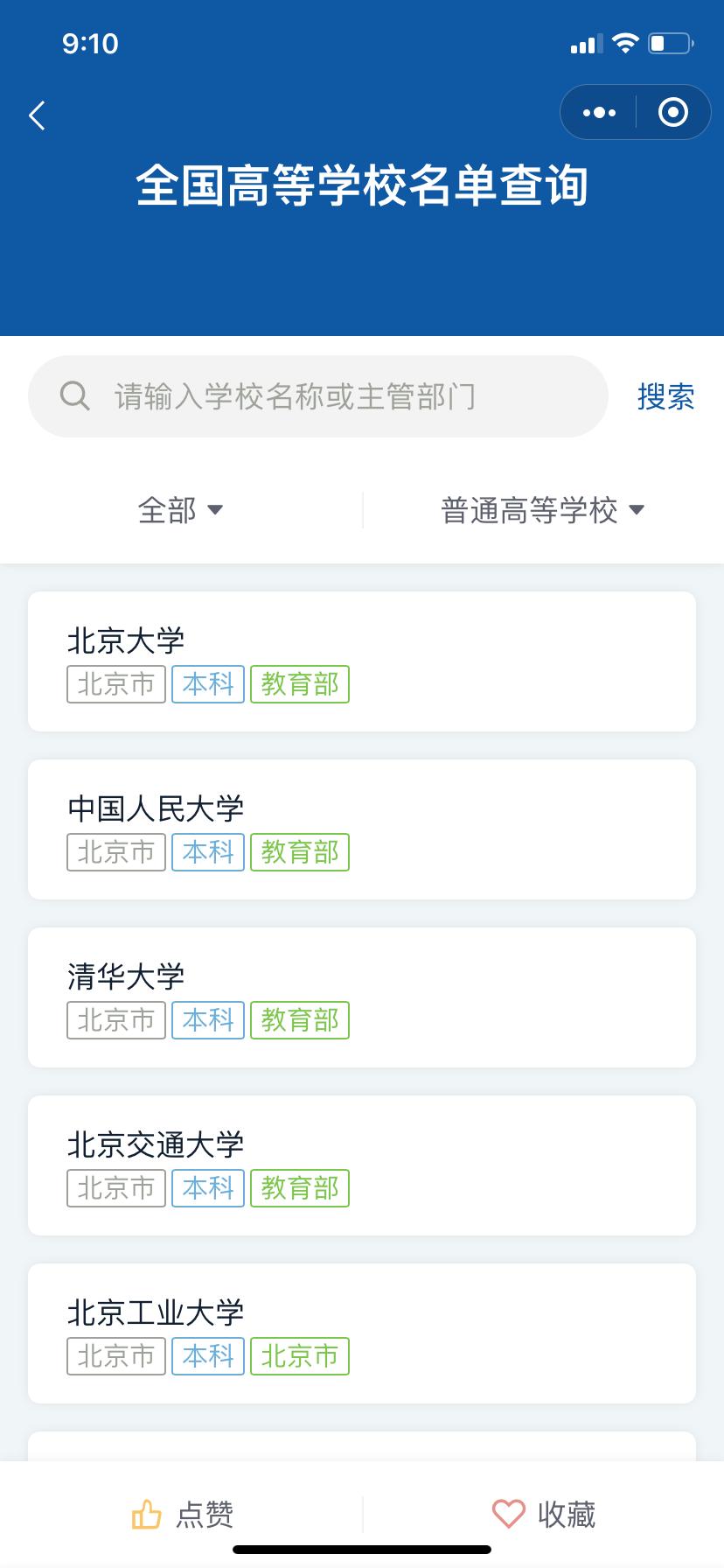
Task: Tap the 收藏 favorite option
Action: [569, 1511]
